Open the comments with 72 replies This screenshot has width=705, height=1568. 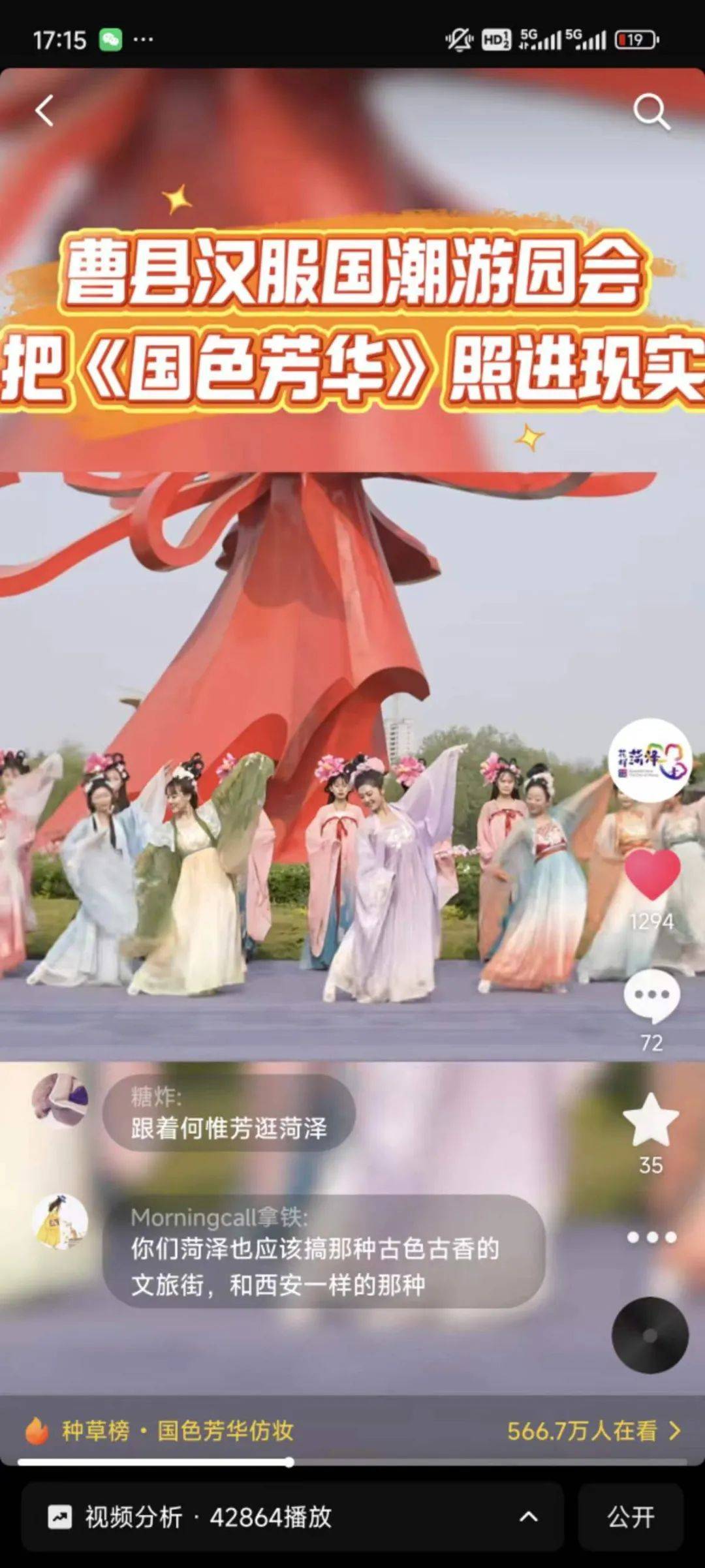(651, 996)
